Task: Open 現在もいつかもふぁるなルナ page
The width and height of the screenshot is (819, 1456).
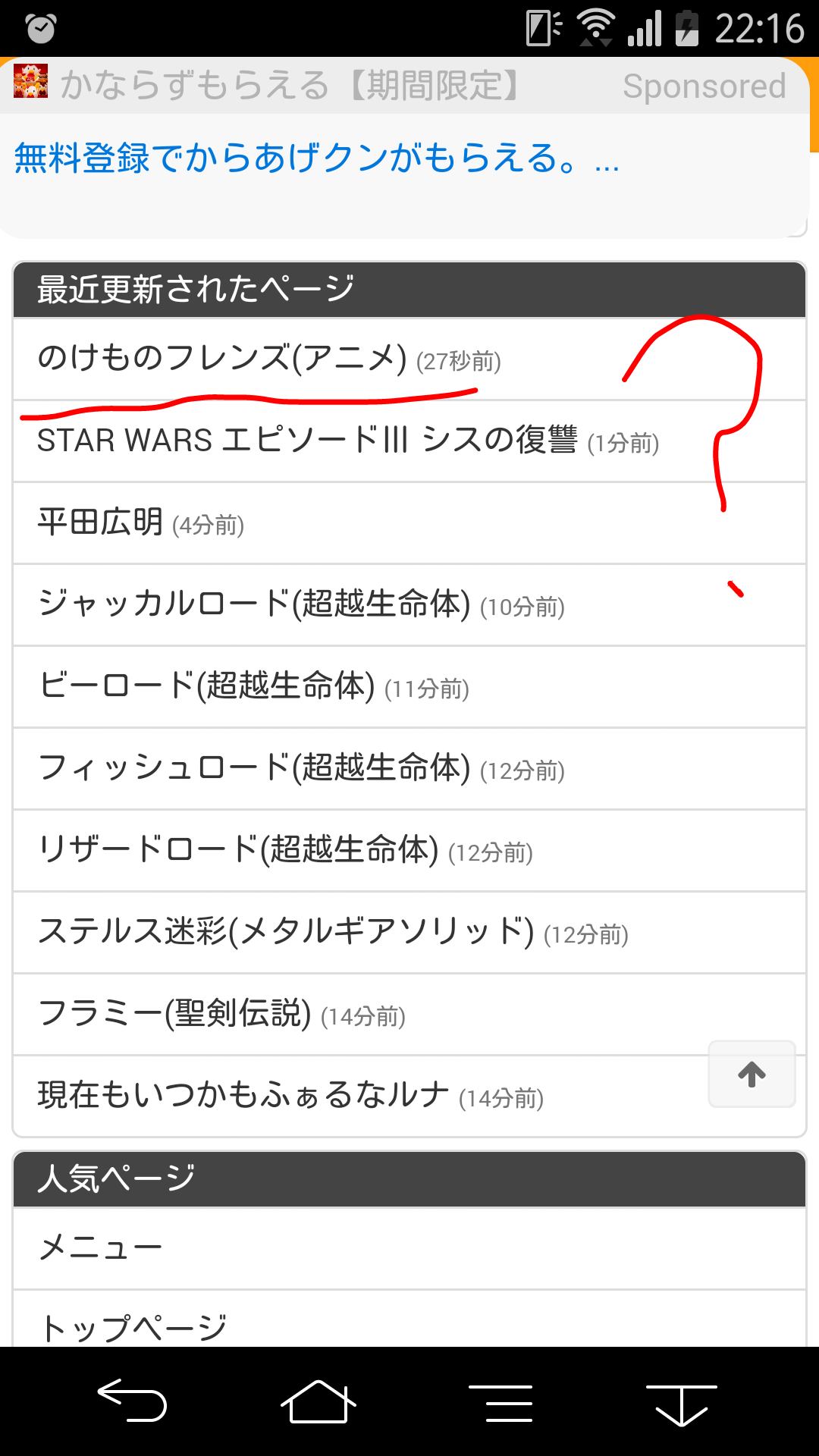Action: [244, 1096]
